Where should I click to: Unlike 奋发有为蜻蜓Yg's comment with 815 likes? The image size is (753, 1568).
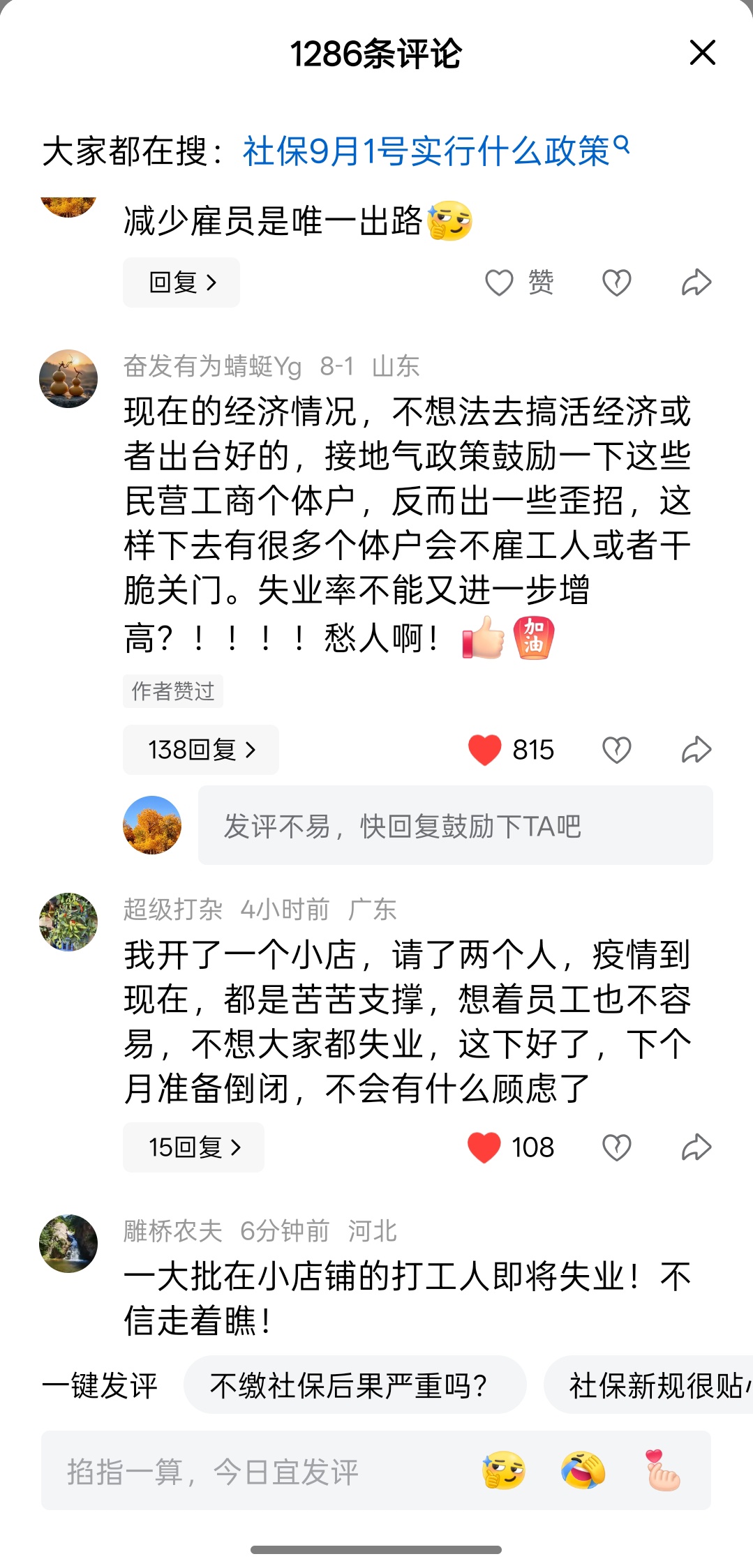point(485,750)
